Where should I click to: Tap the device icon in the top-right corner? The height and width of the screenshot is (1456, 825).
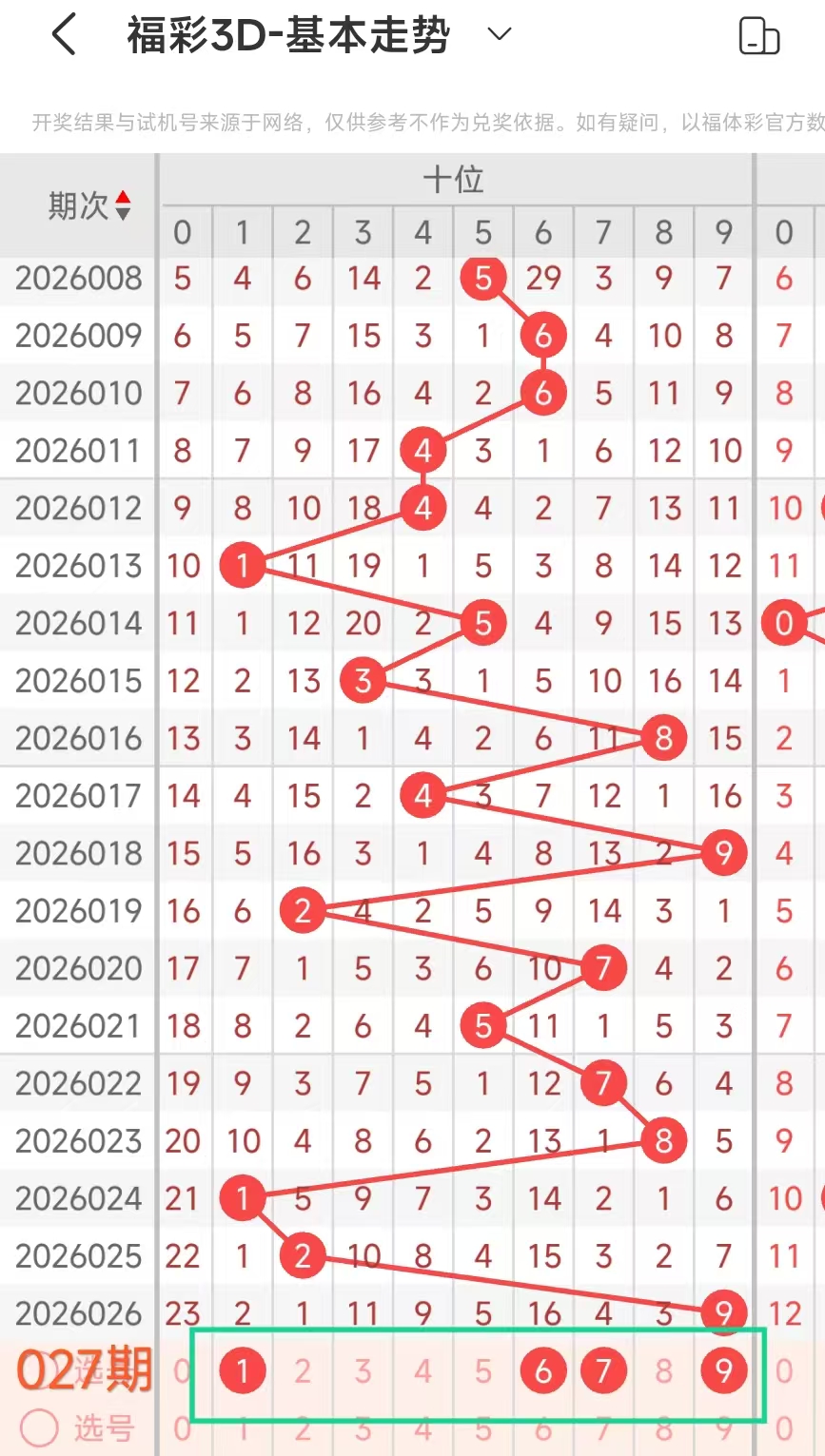tap(758, 36)
